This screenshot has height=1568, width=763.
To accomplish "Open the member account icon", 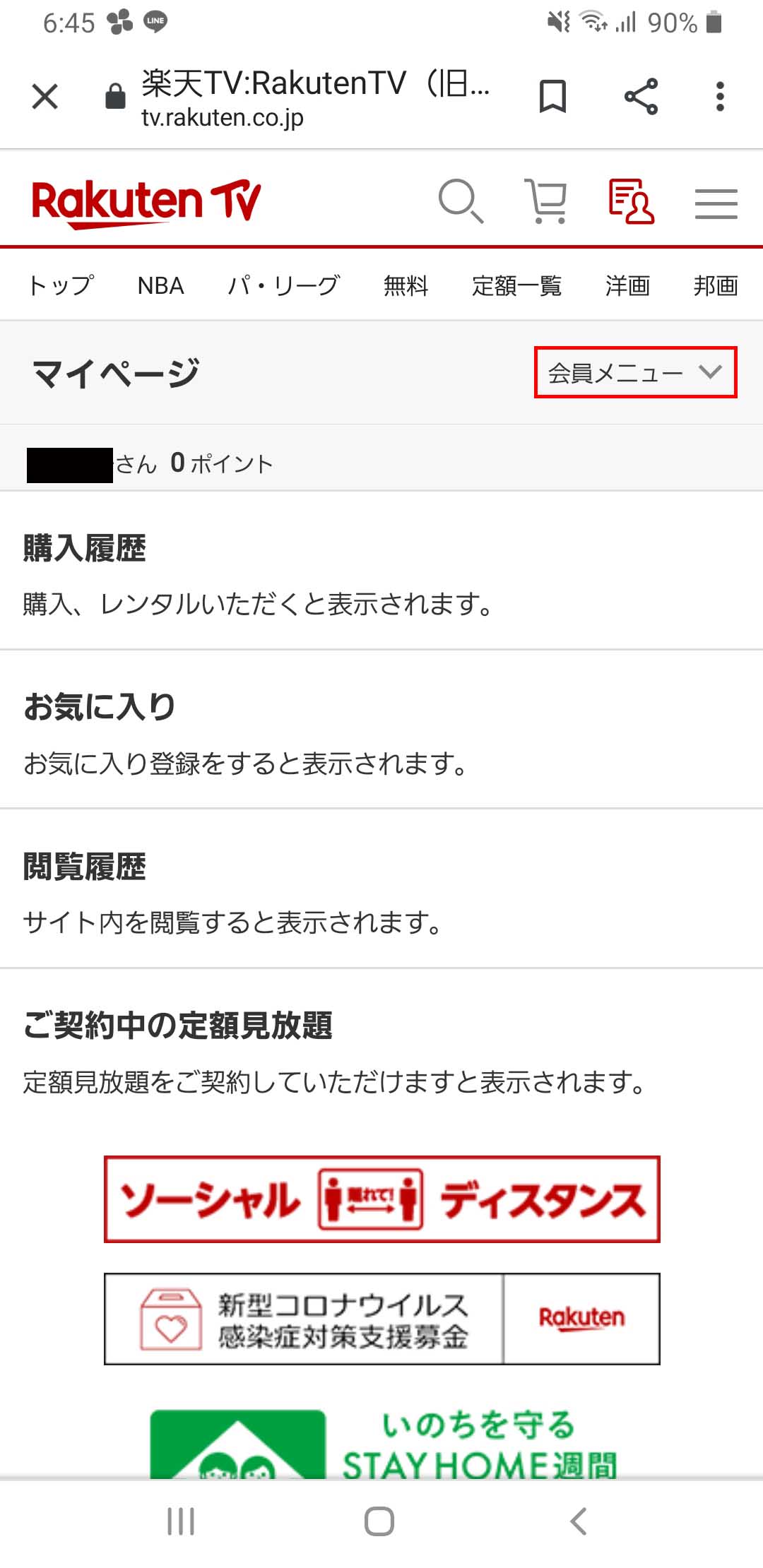I will 630,203.
